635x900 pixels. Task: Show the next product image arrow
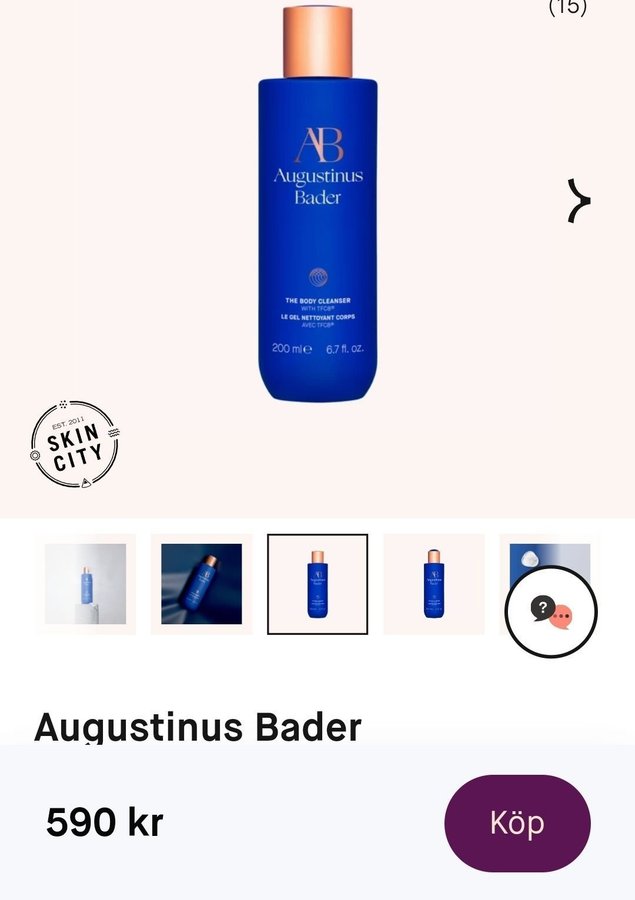[x=578, y=200]
